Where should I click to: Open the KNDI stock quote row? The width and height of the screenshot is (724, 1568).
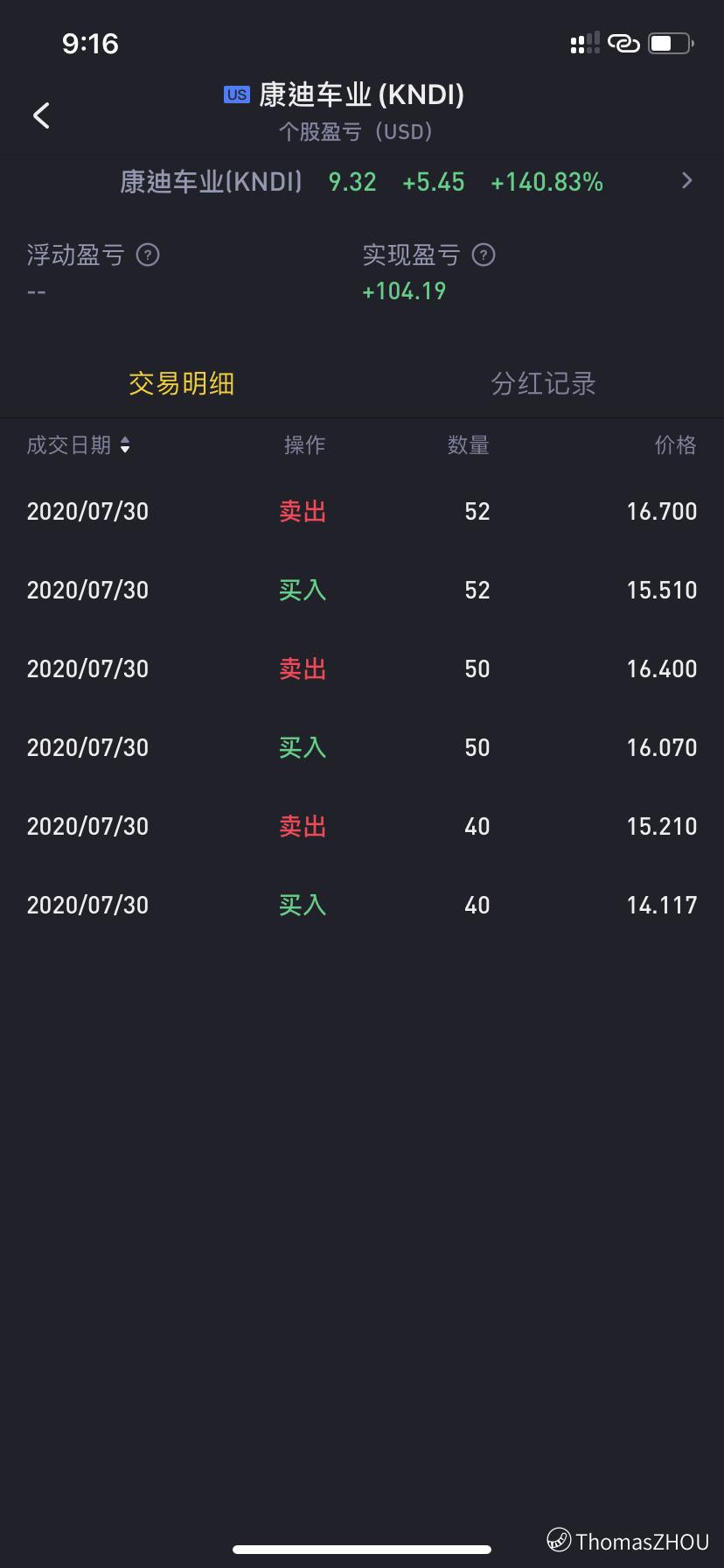(x=362, y=182)
